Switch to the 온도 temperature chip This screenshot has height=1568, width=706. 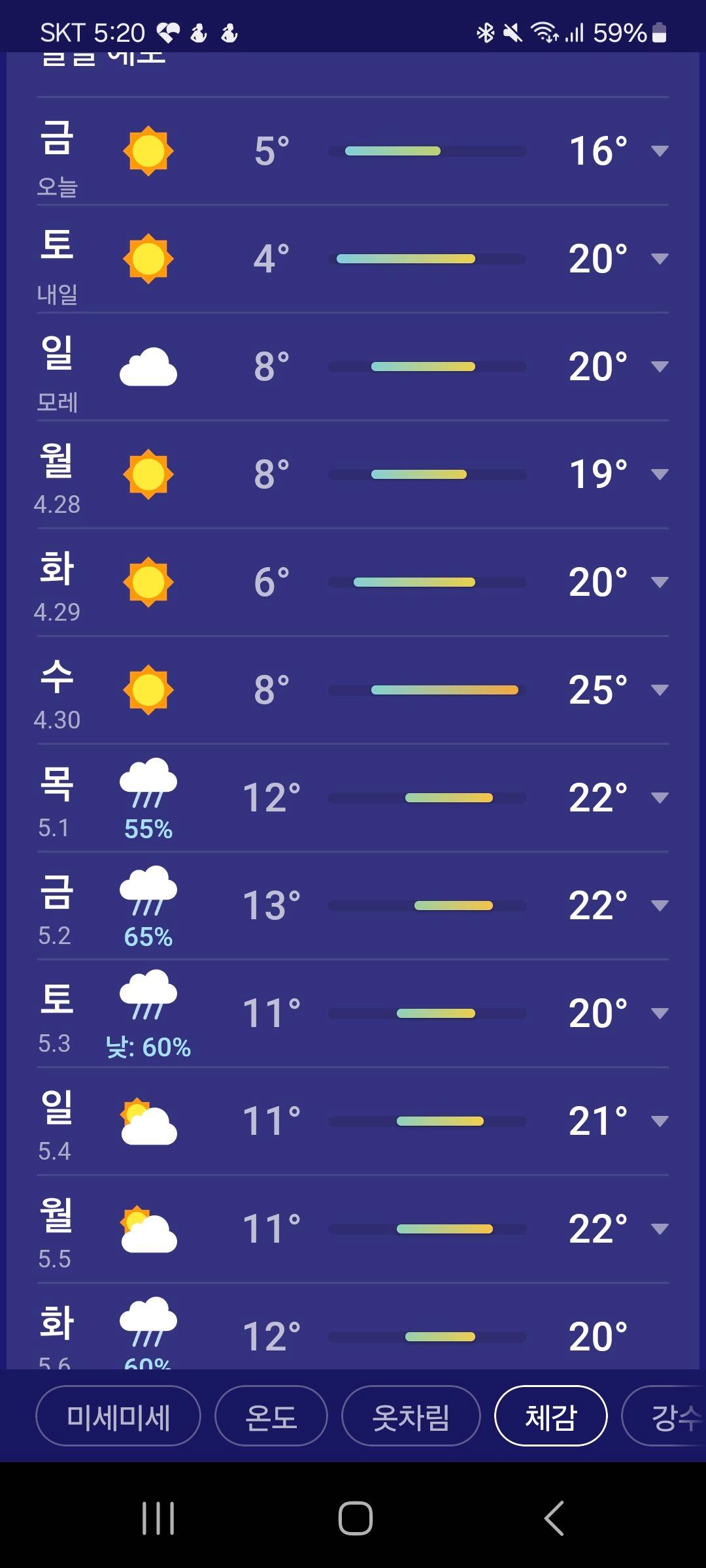[271, 1416]
